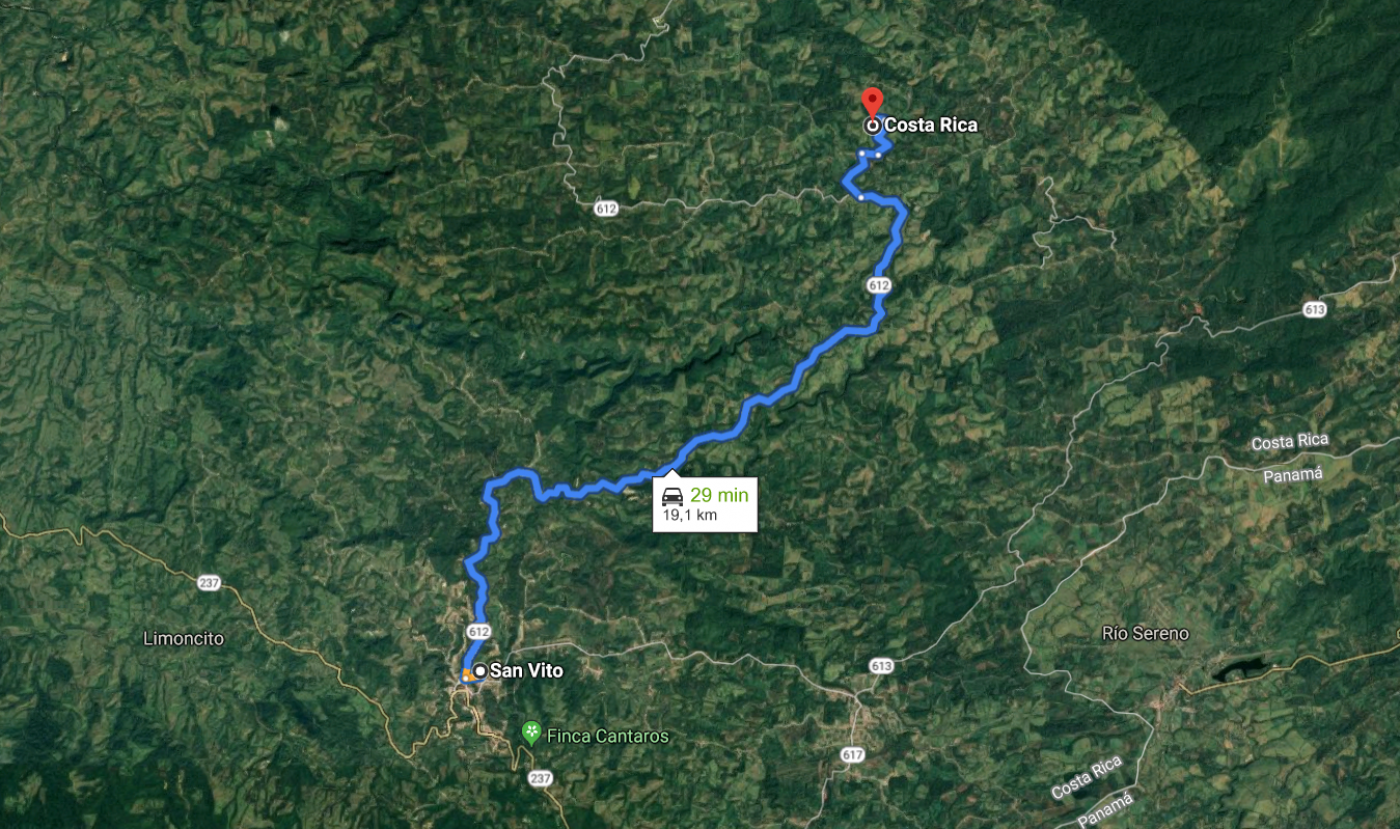
Task: Select the 29 min route callout
Action: pyautogui.click(x=705, y=504)
